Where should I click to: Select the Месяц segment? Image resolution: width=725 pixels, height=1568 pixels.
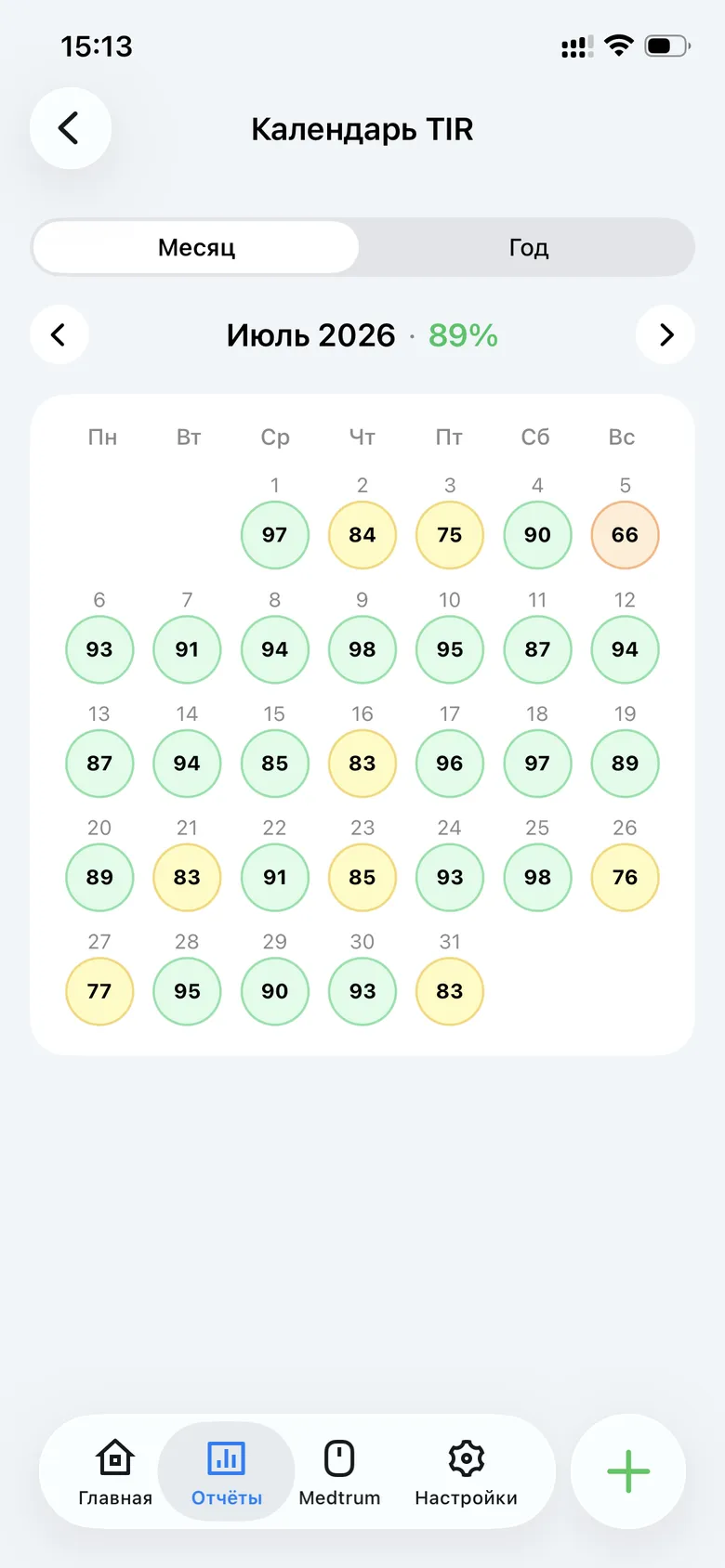coord(196,247)
